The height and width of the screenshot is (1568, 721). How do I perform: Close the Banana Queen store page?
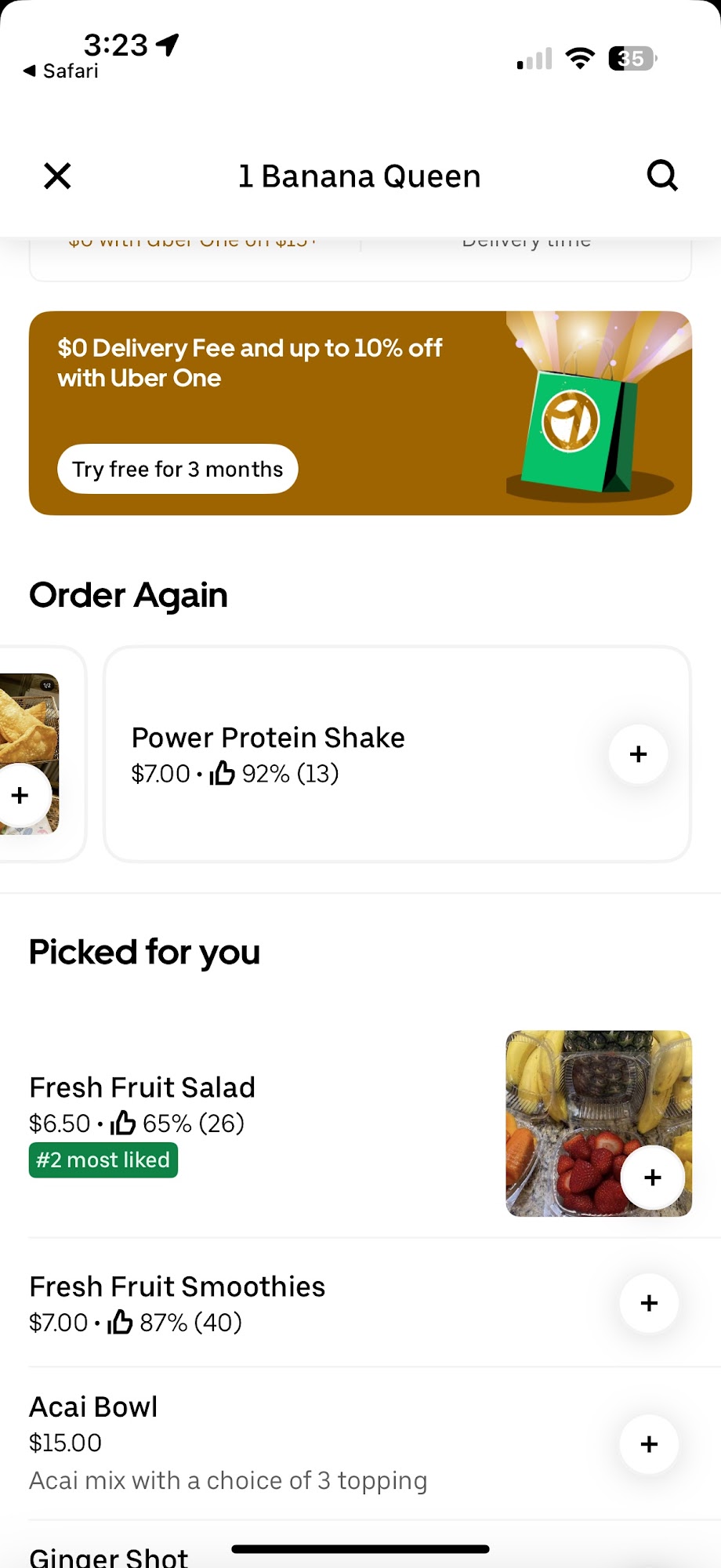tap(57, 176)
